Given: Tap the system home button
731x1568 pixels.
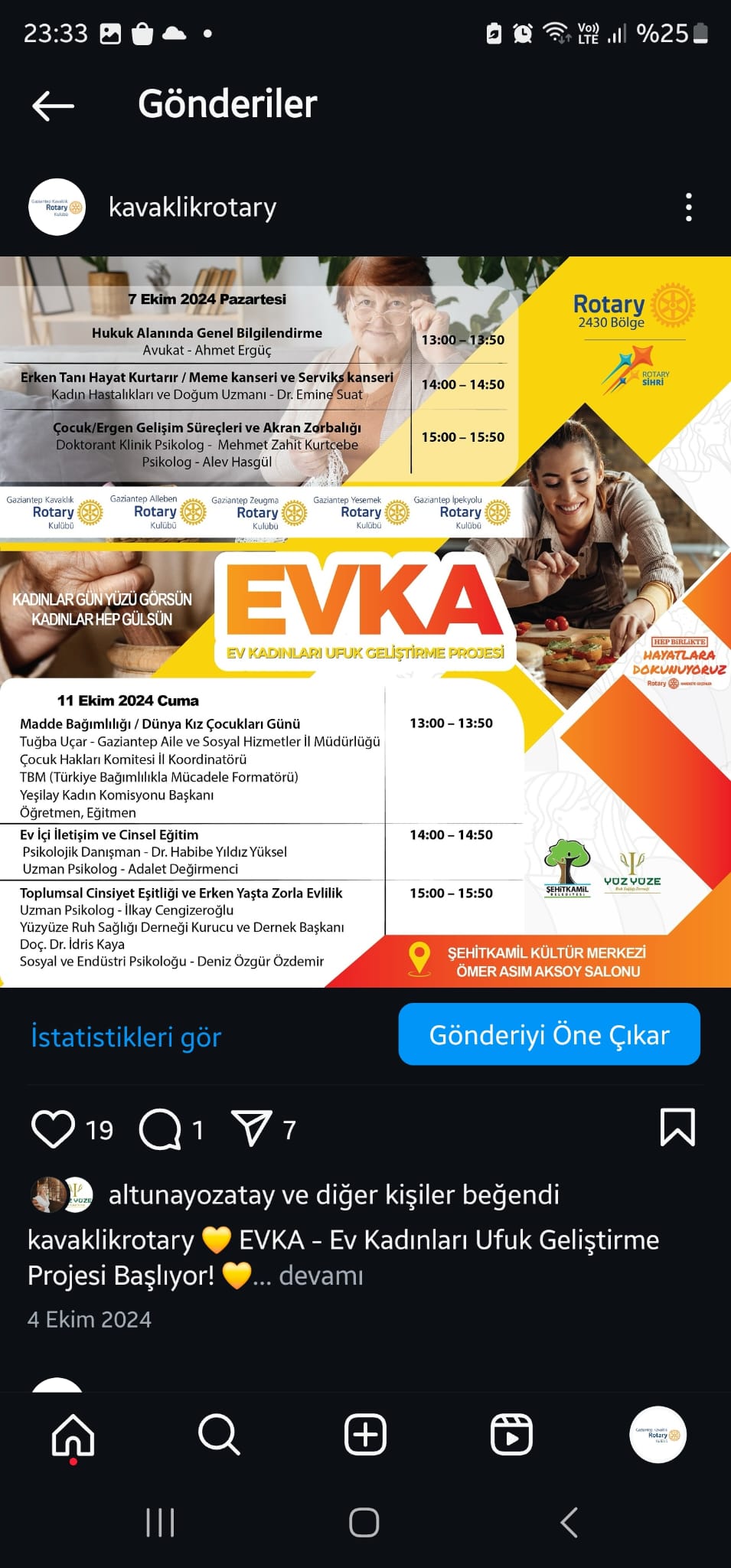Looking at the screenshot, I should pos(364,1522).
